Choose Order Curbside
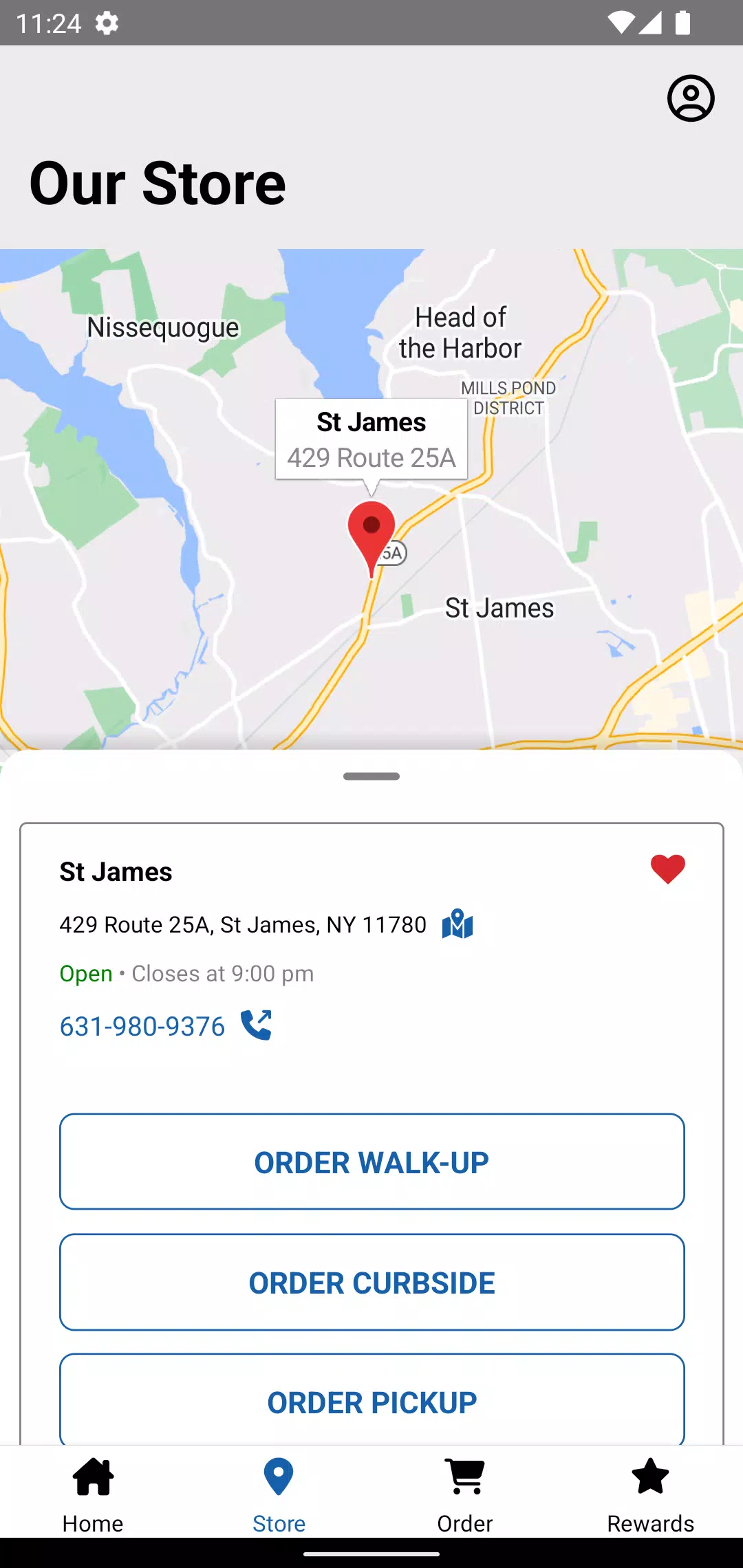Viewport: 743px width, 1568px height. (371, 1282)
